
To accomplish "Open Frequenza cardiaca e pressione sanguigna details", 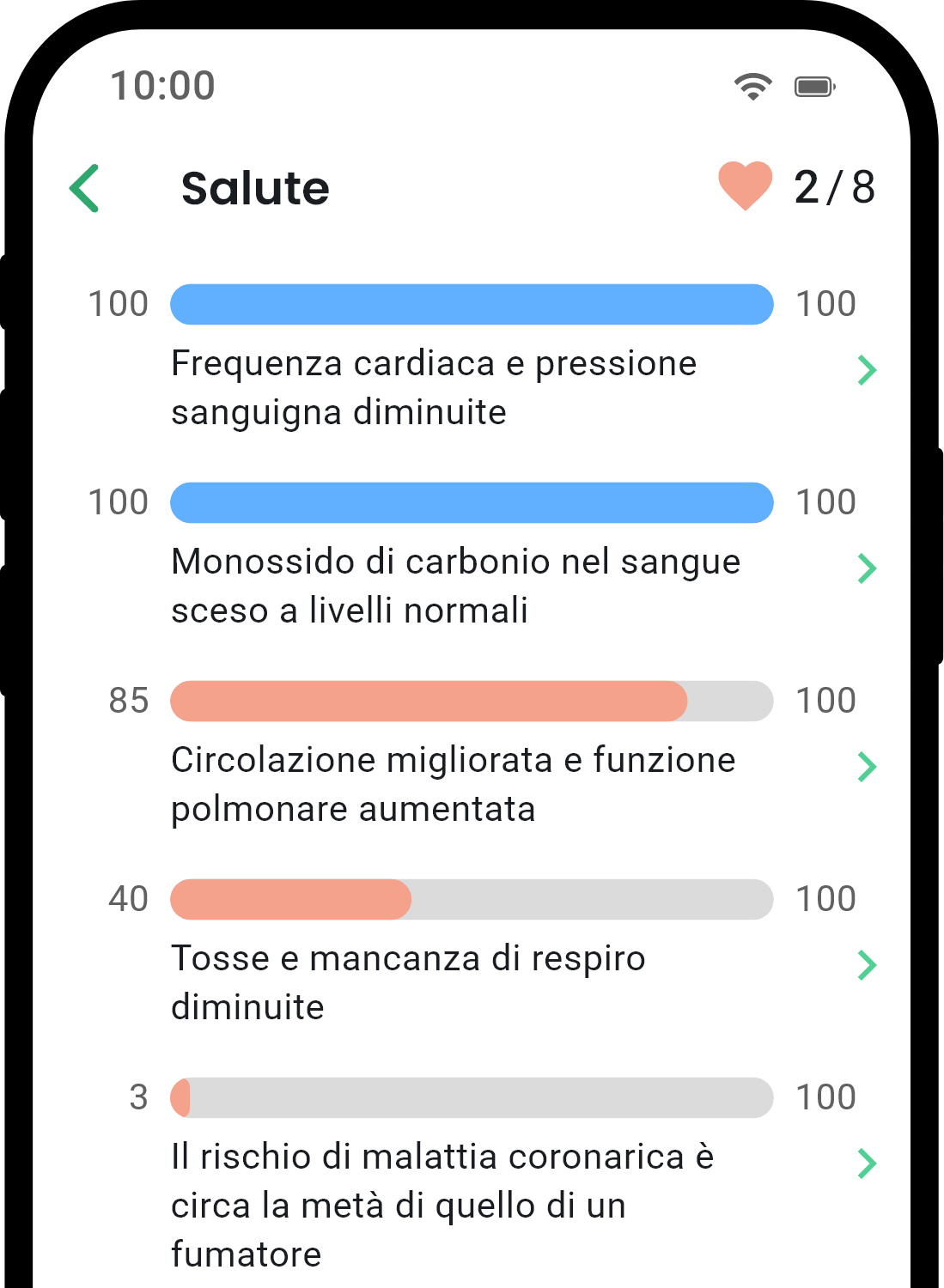I will pos(867,370).
